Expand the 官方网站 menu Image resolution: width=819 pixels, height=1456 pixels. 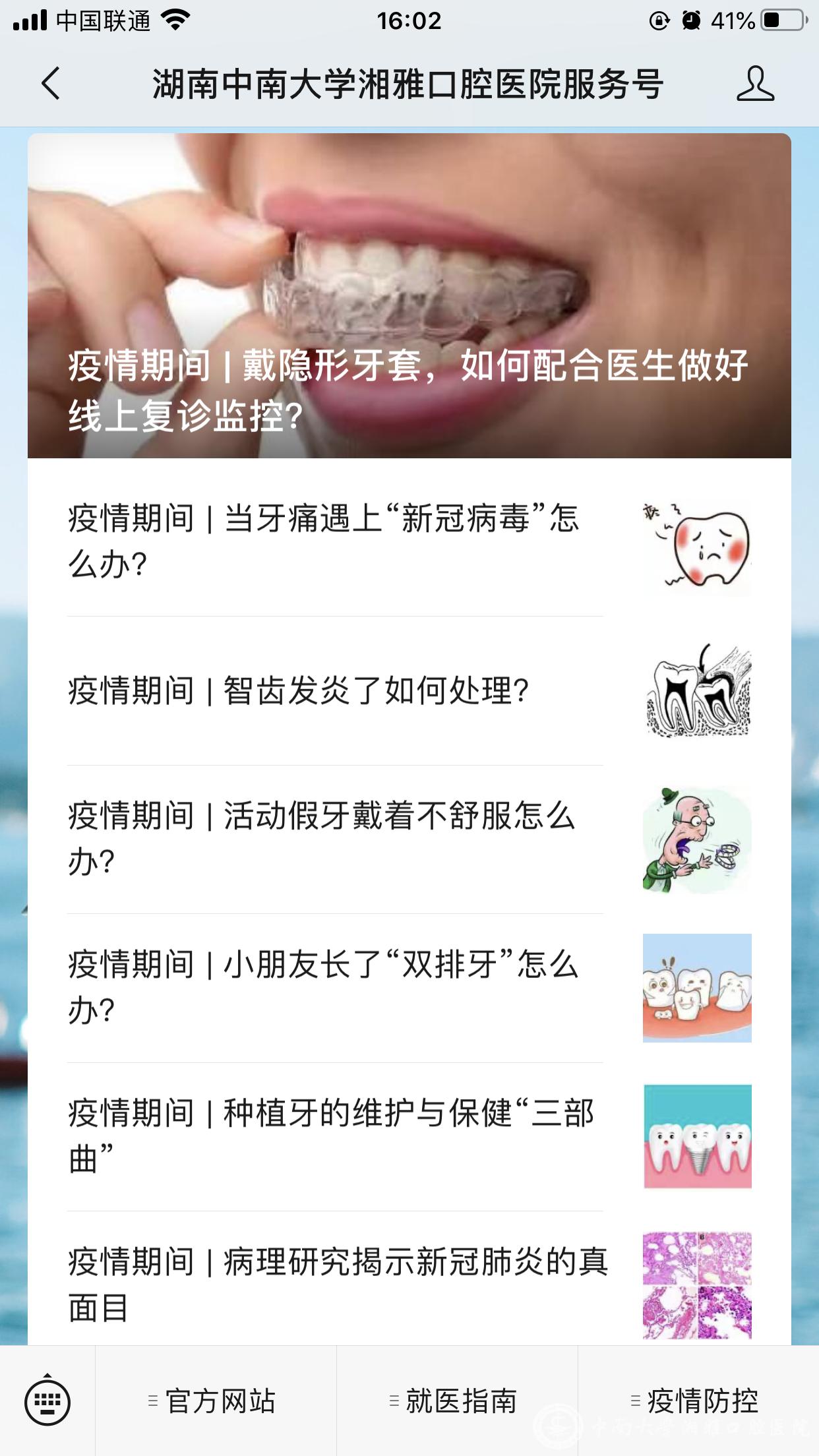click(x=216, y=1401)
